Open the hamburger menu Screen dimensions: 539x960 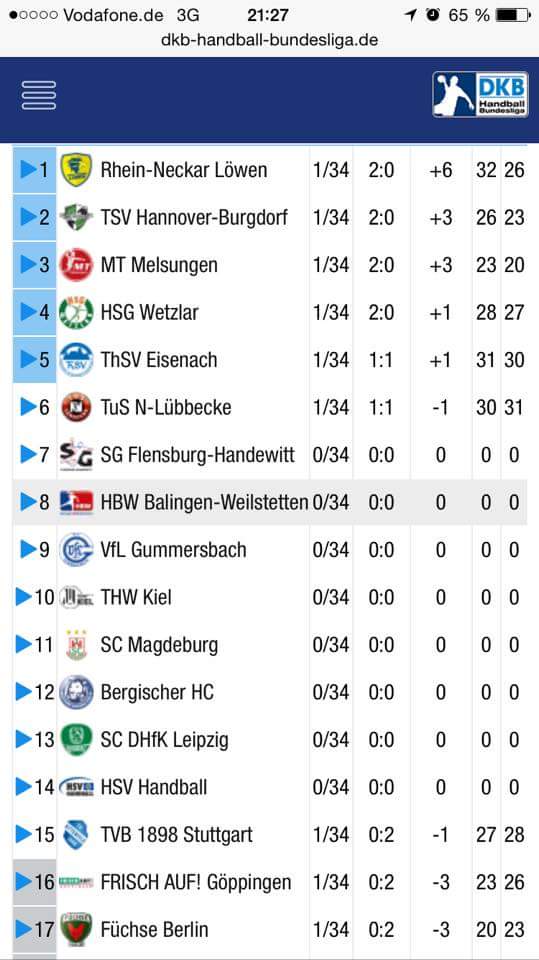point(39,96)
